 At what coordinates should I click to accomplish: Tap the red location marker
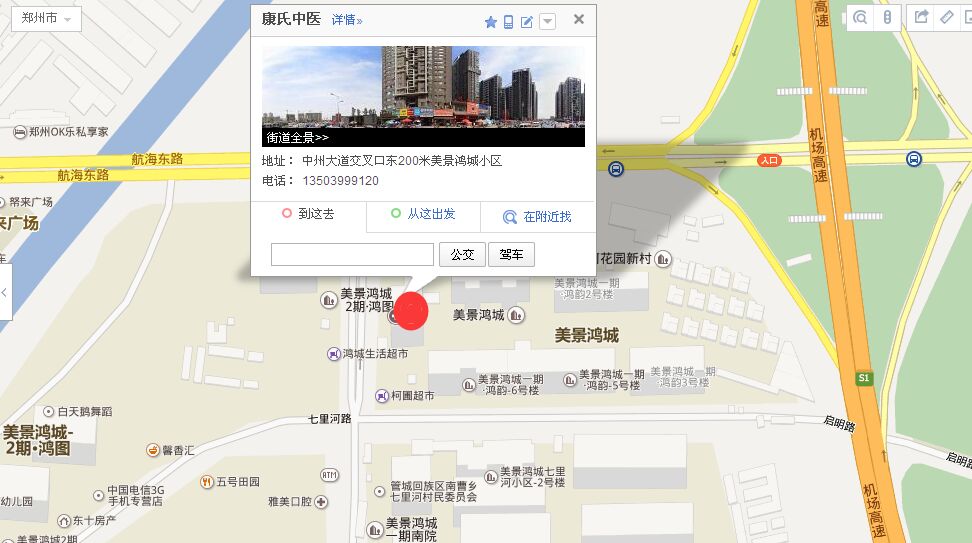(x=411, y=310)
